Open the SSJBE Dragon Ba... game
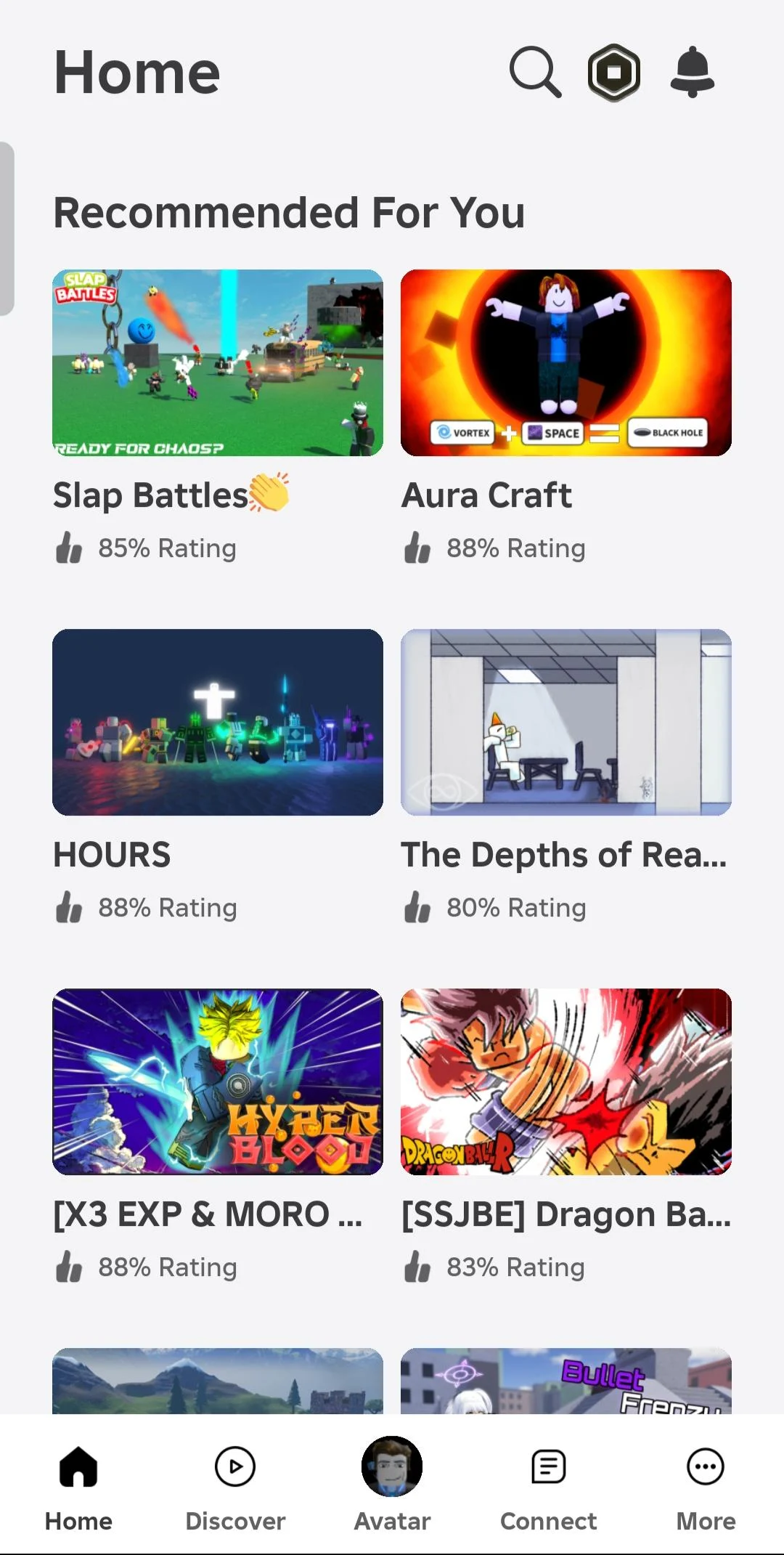 [566, 1081]
